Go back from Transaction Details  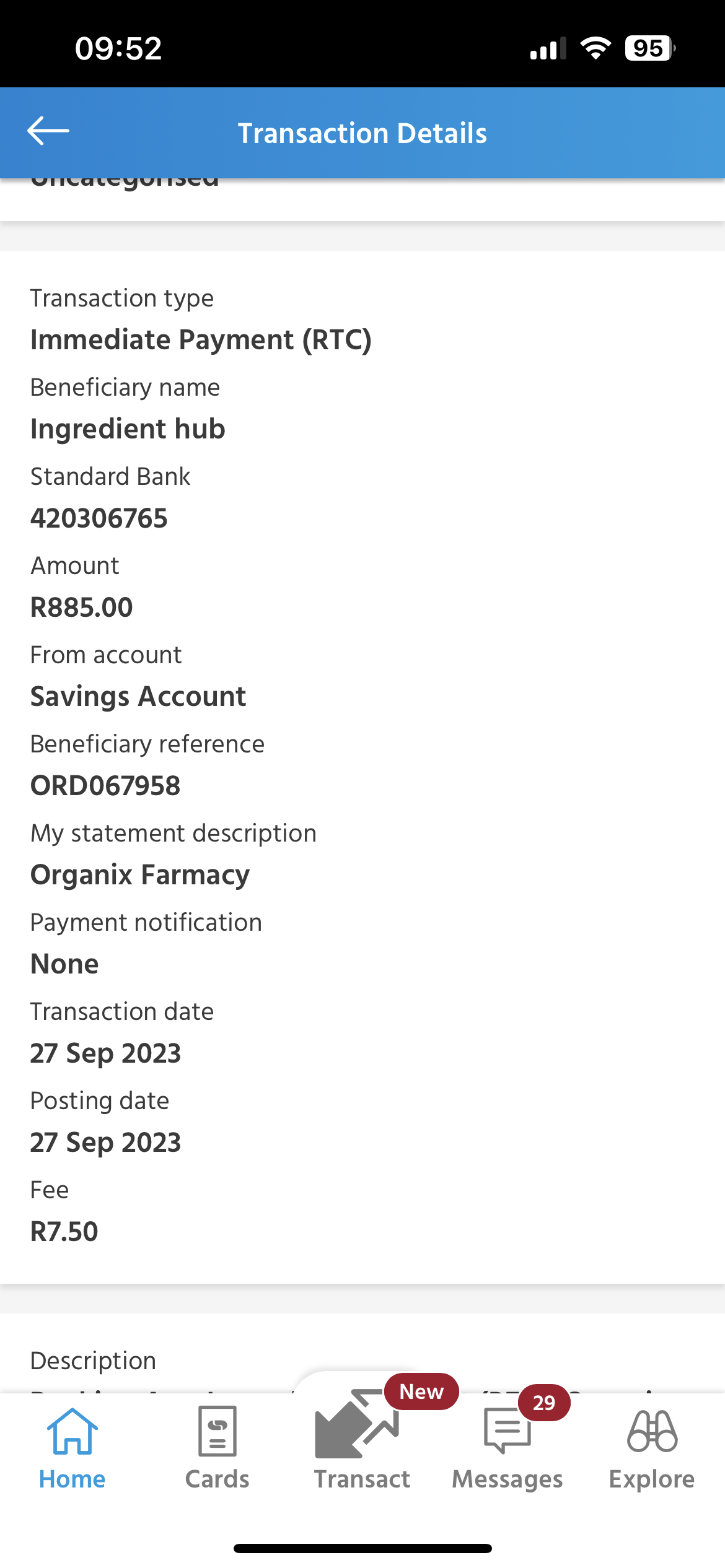click(48, 131)
